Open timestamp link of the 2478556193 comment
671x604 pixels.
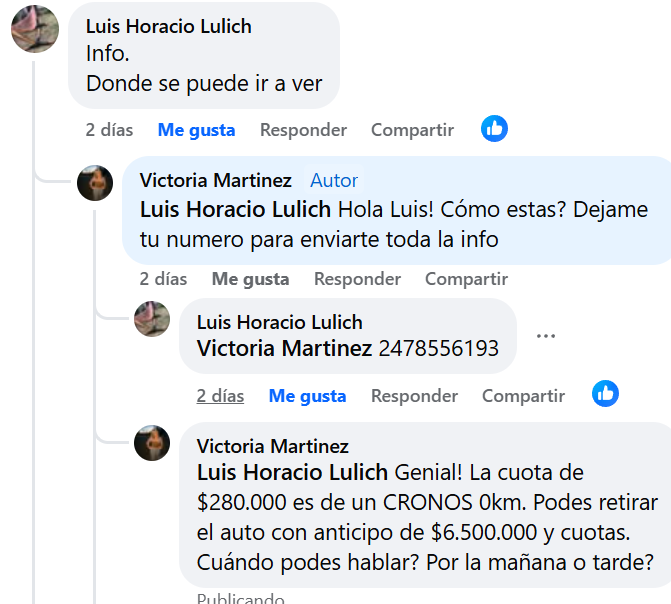click(220, 396)
